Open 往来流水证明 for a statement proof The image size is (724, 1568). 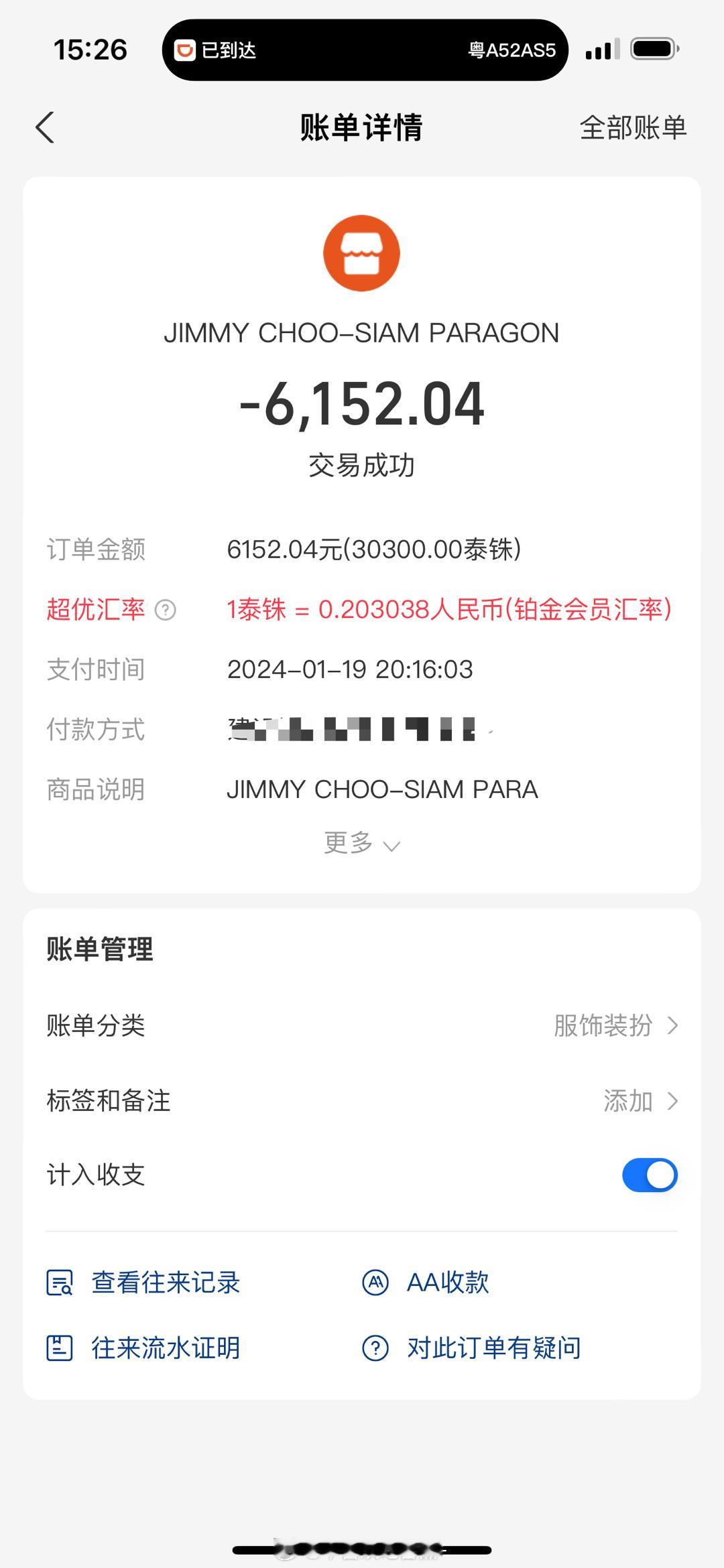point(143,1348)
